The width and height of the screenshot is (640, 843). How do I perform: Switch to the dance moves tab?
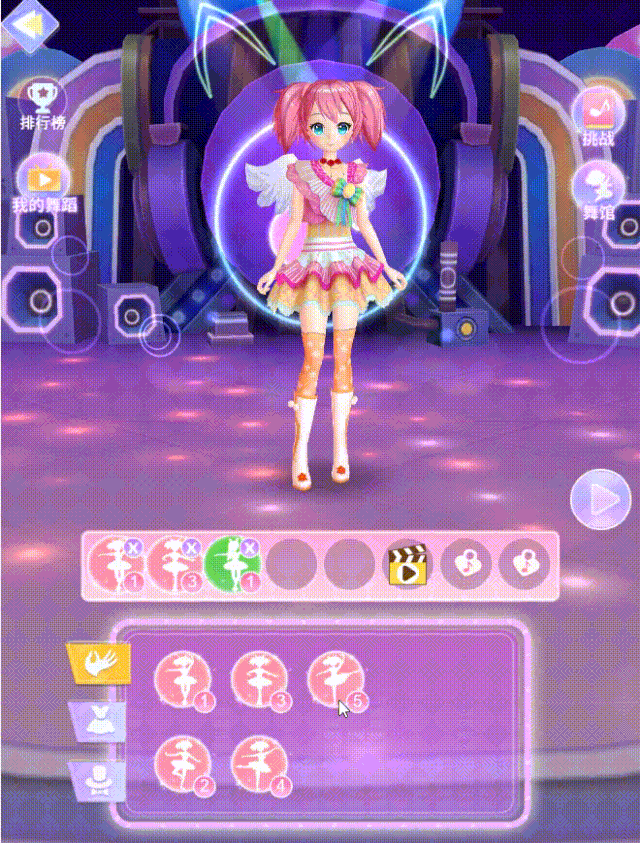coord(97,660)
